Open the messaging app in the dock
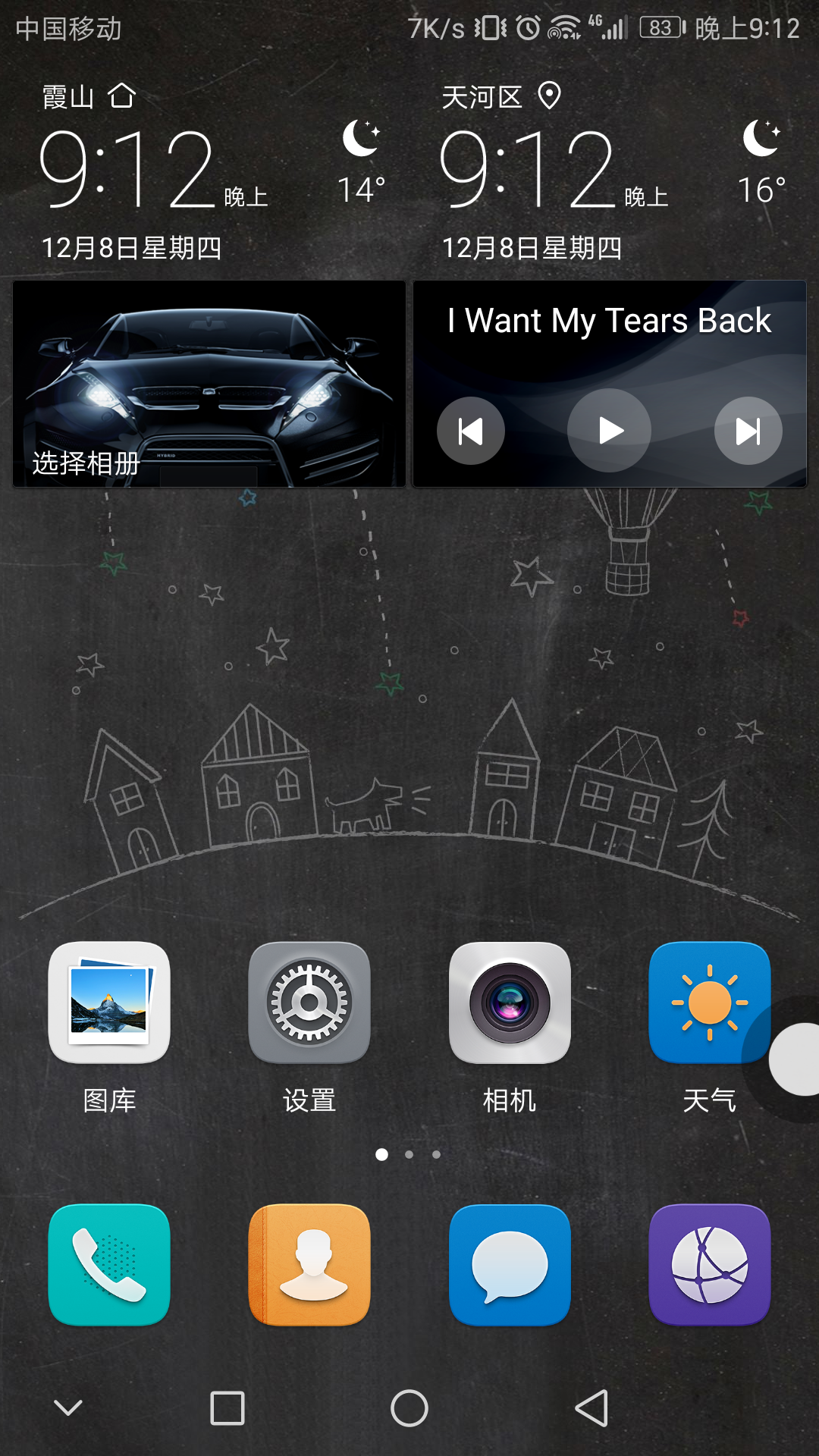Viewport: 819px width, 1456px height. click(x=510, y=1265)
